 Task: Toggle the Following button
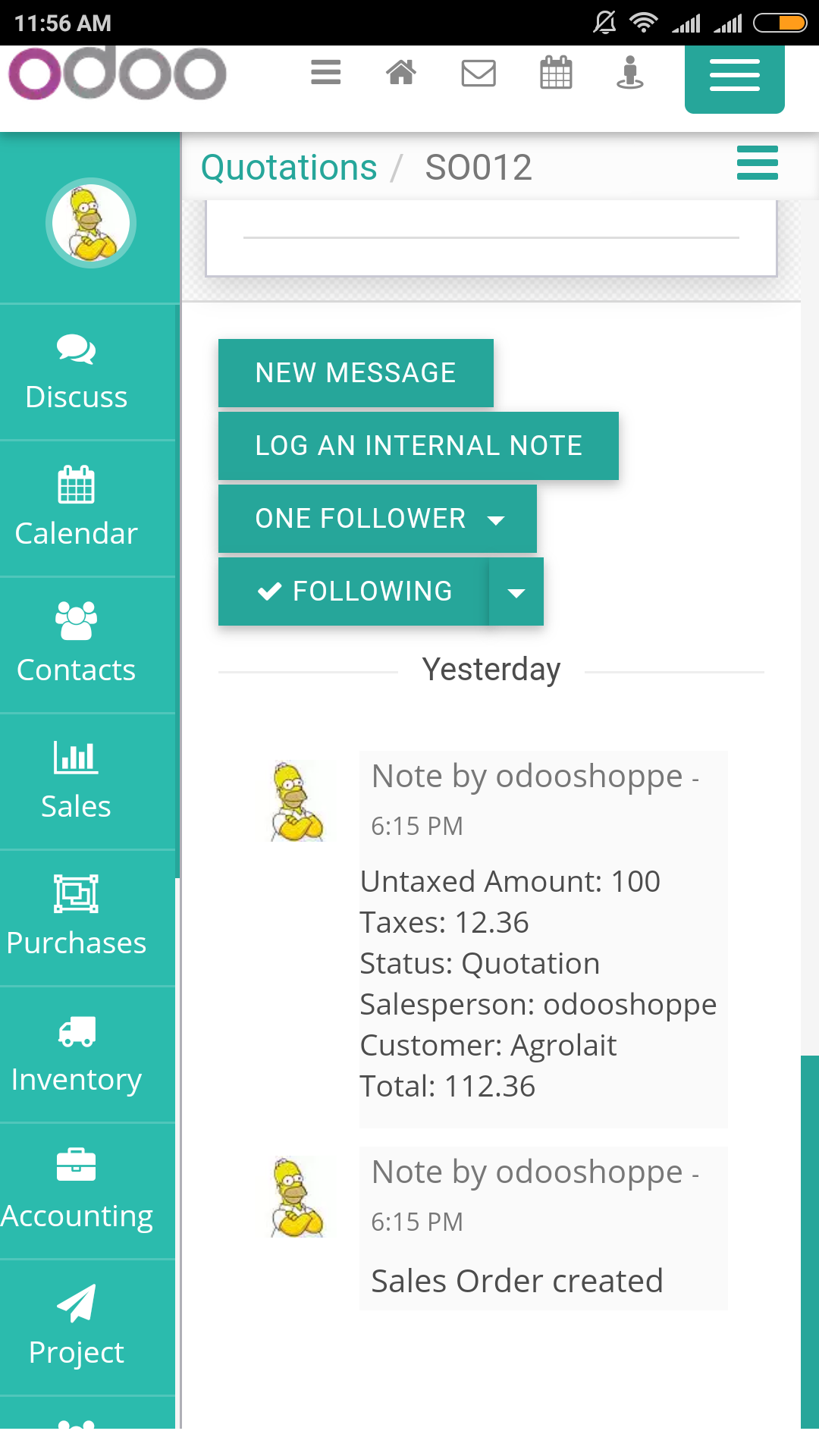pyautogui.click(x=353, y=591)
